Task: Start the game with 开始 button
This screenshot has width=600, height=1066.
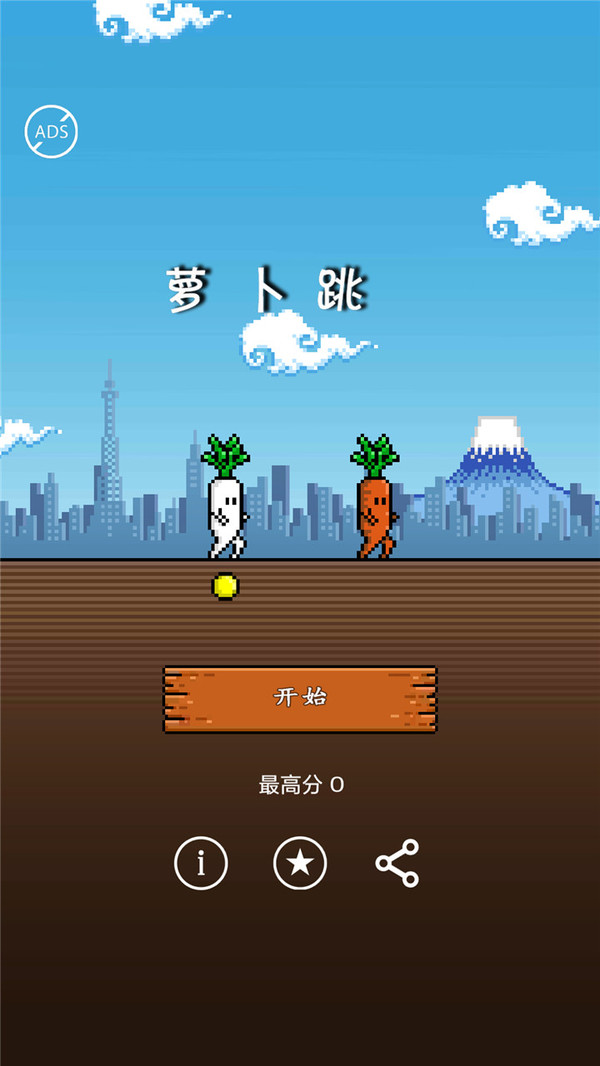Action: pos(300,698)
